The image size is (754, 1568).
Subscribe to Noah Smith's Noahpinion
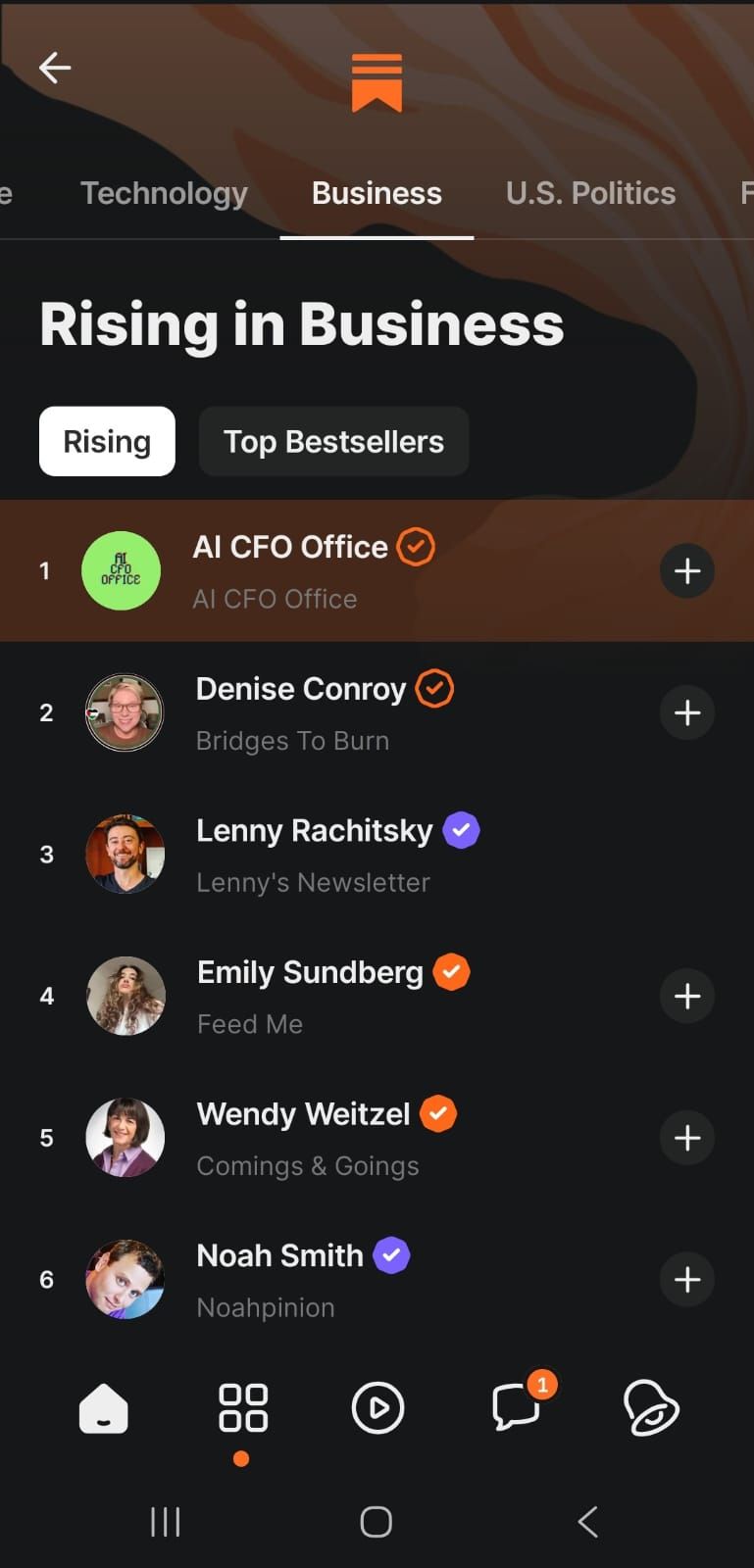[x=686, y=1280]
